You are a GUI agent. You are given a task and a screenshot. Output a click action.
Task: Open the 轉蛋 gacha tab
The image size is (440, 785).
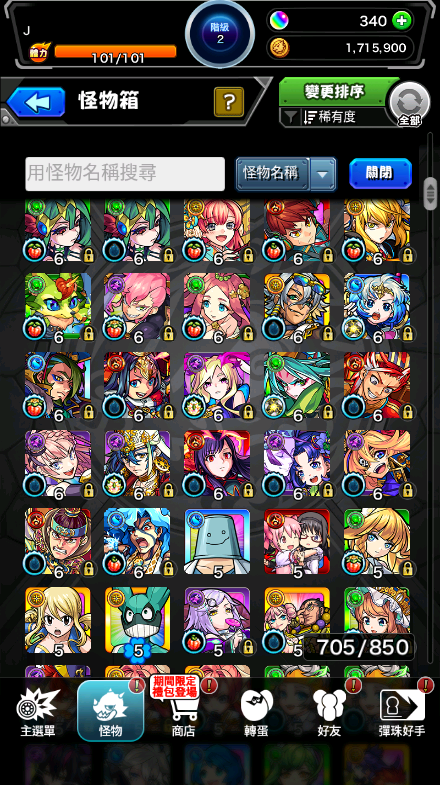(256, 712)
